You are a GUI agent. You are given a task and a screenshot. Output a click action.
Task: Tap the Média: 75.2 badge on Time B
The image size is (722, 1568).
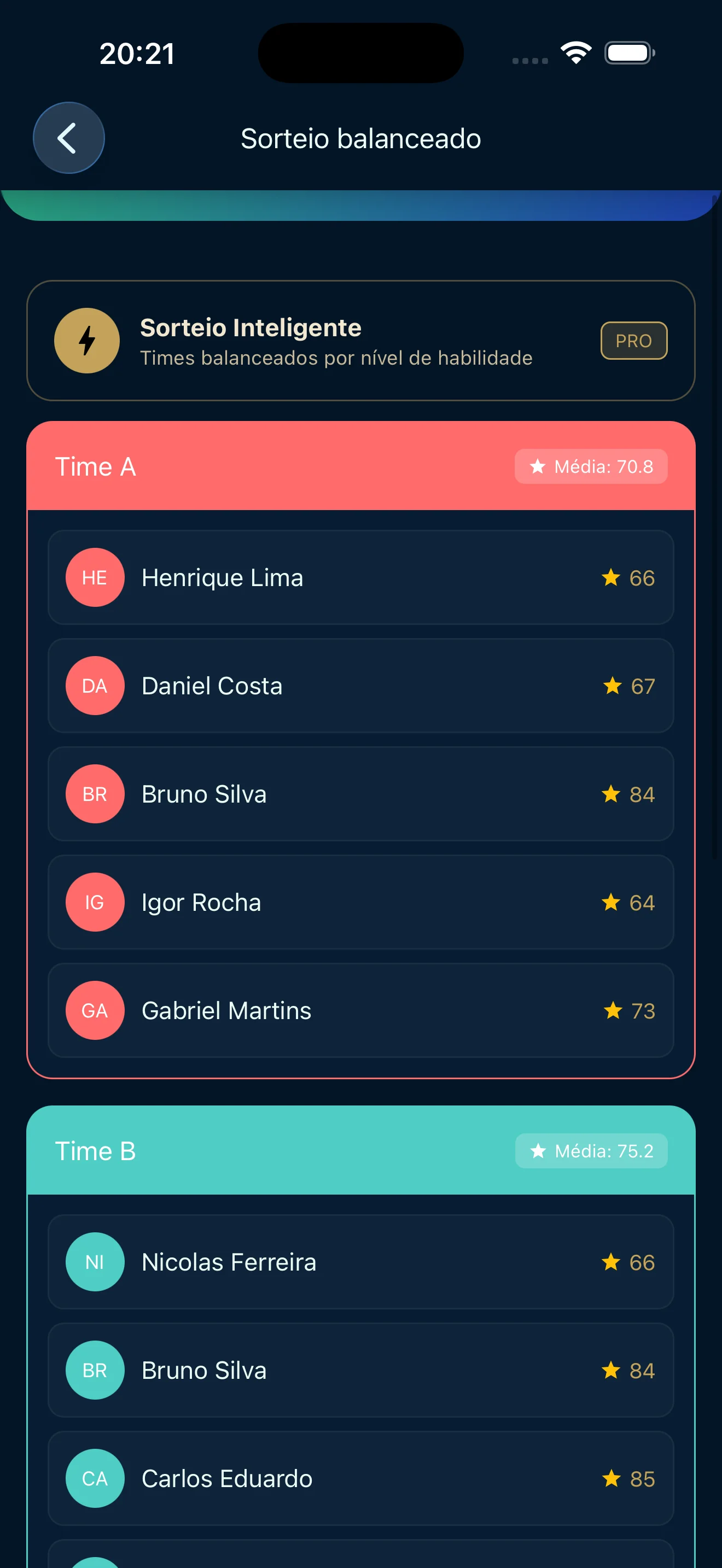[x=591, y=1150]
